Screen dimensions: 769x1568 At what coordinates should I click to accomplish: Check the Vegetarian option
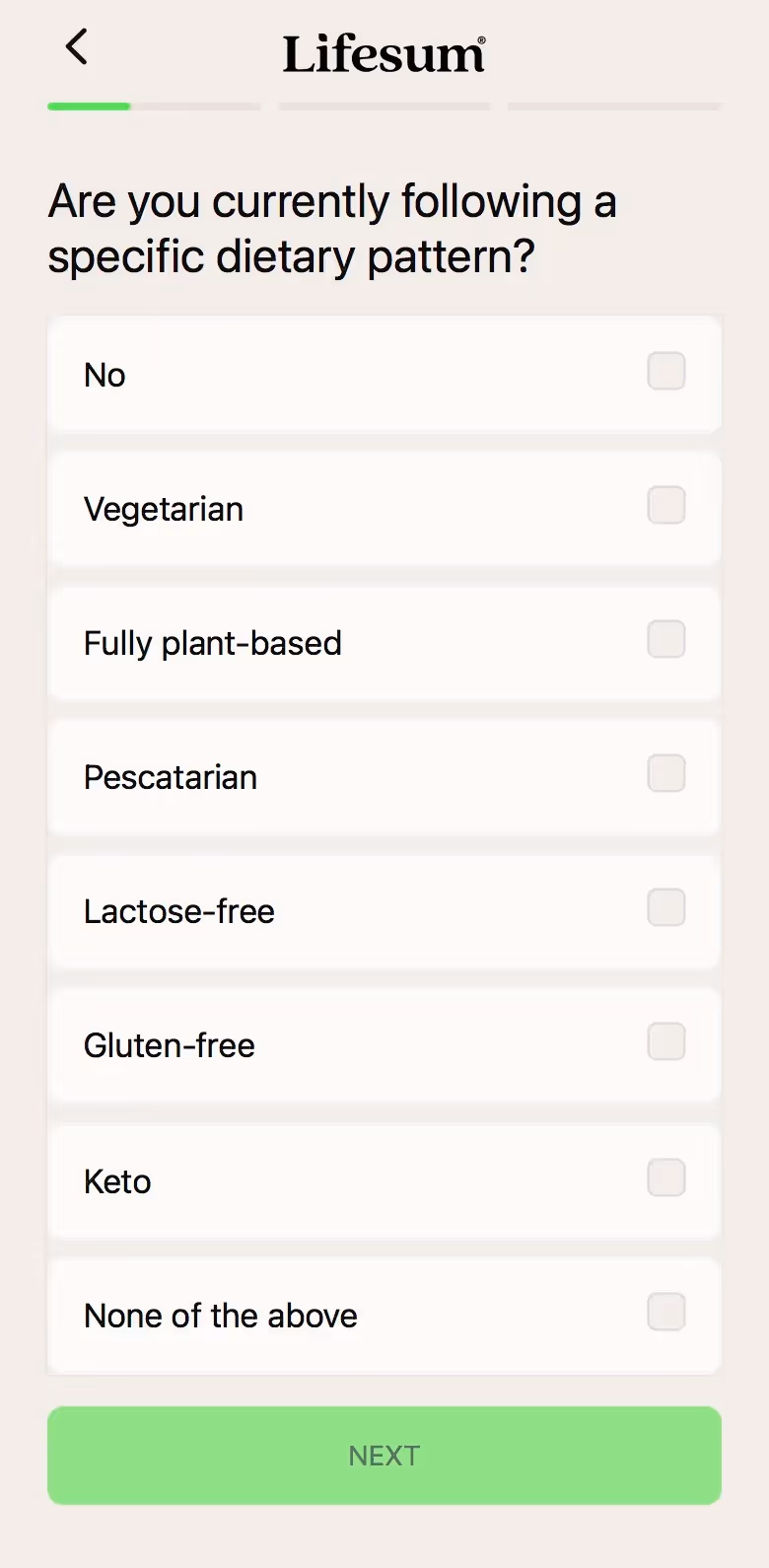[665, 506]
